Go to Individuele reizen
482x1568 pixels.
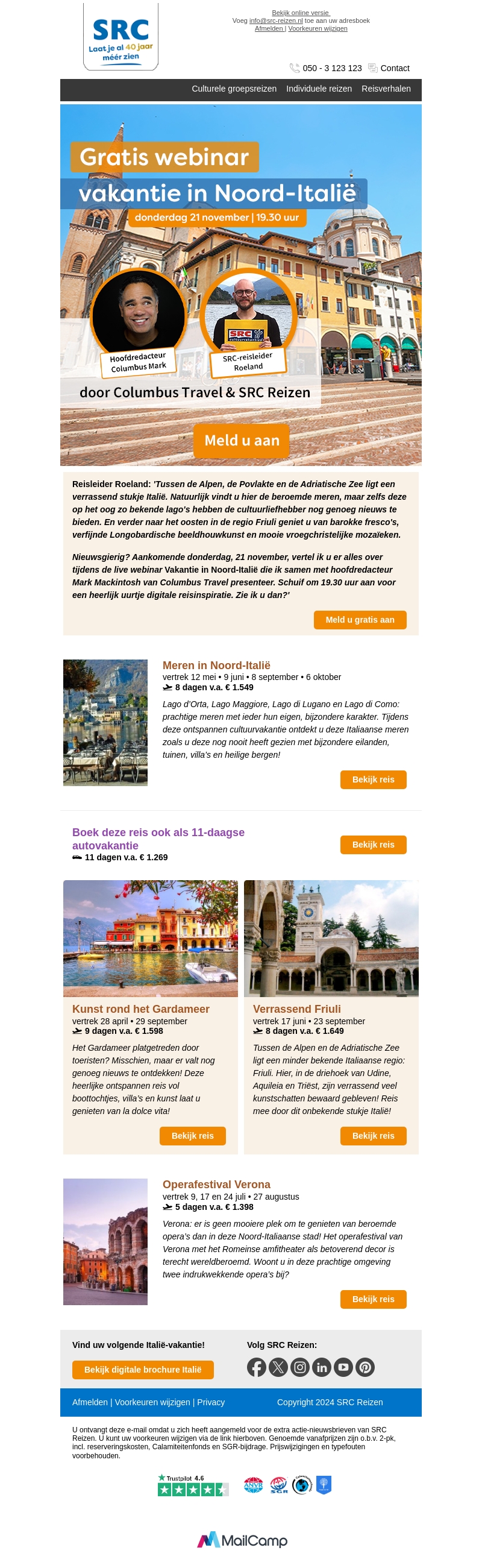[318, 89]
